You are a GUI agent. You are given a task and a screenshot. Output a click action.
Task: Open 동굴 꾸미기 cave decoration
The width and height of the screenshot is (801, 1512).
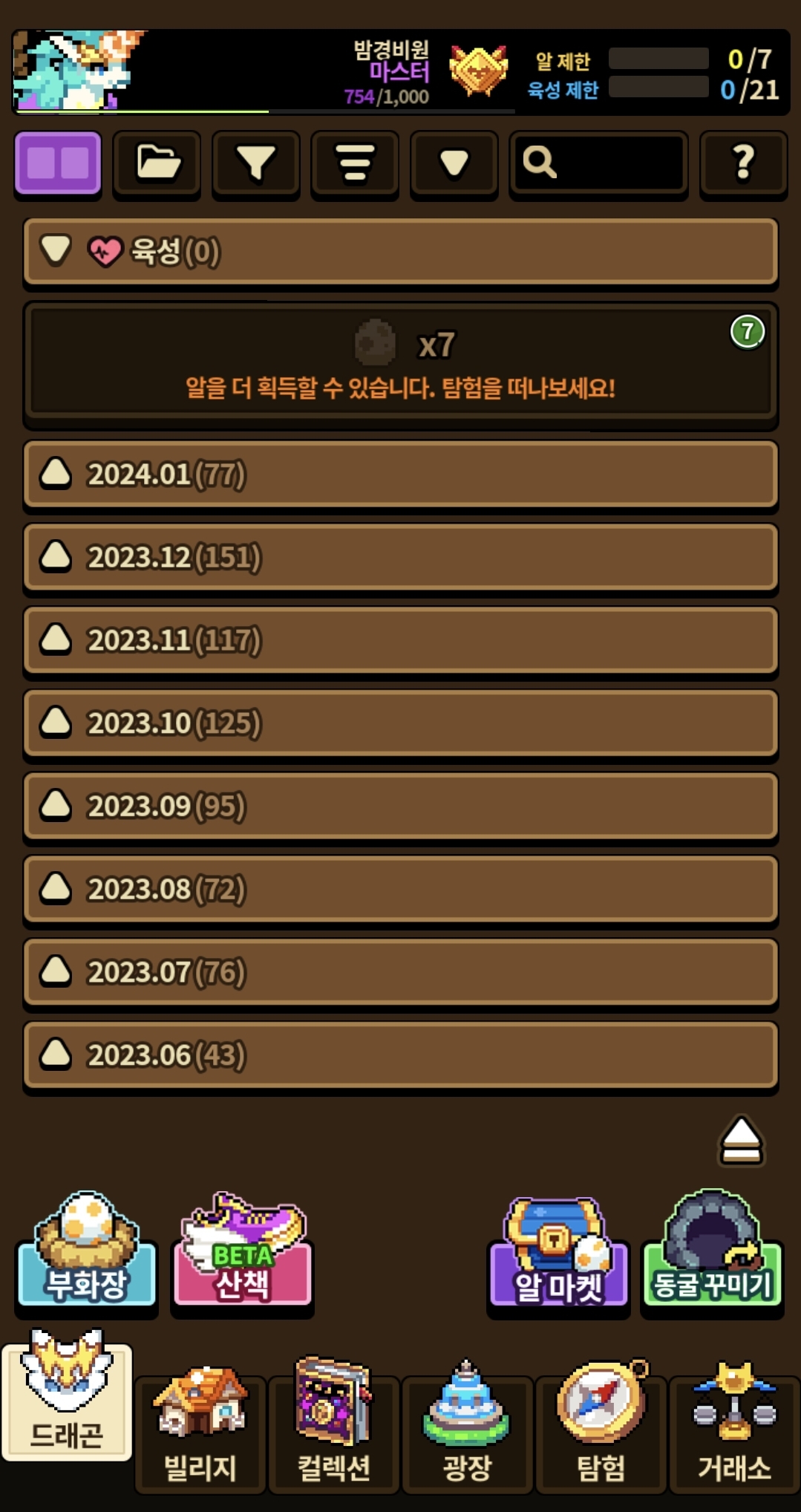712,1255
